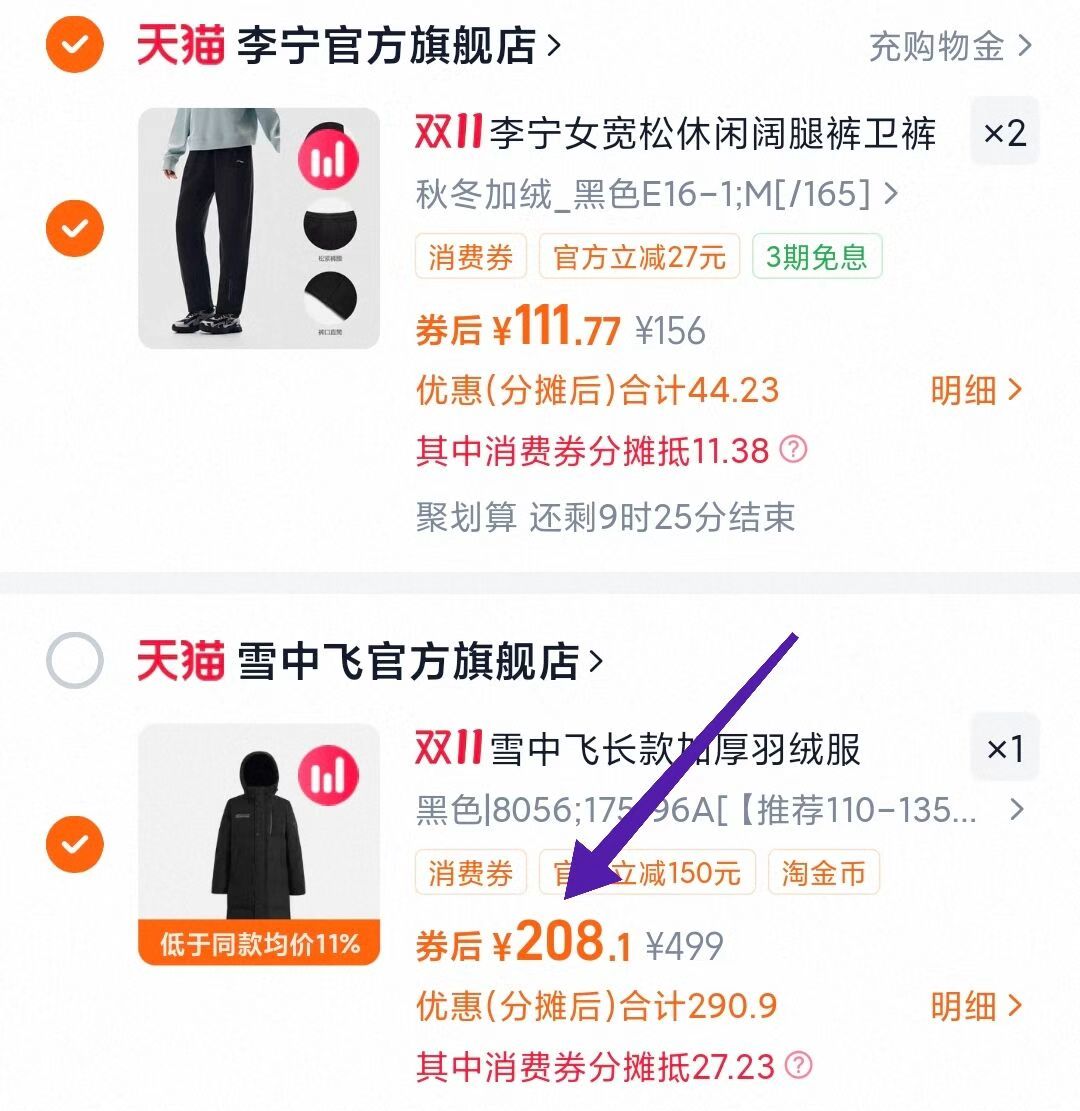Open 充购物金 recharge page

(940, 47)
